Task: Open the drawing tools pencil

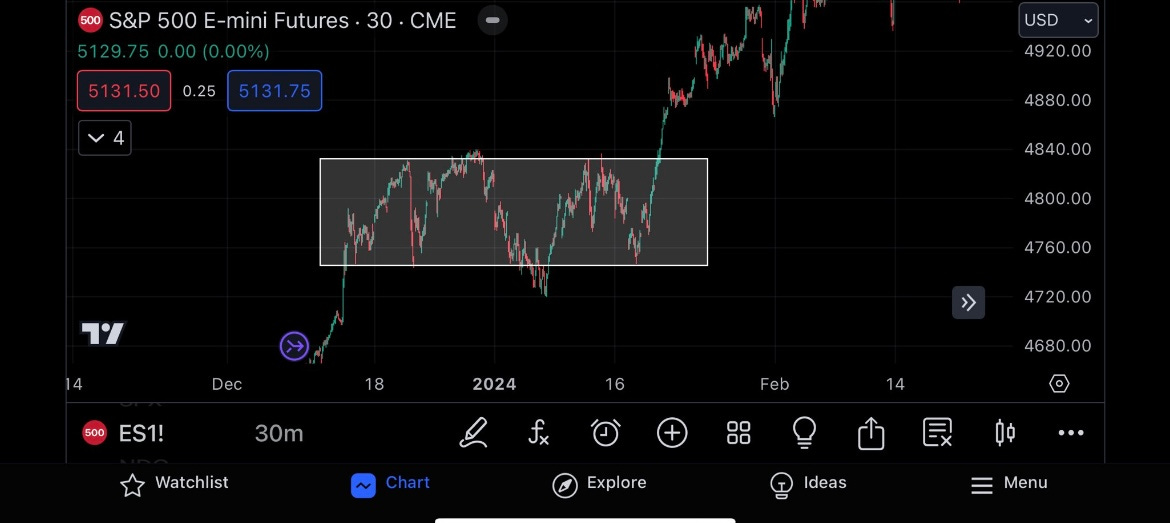Action: pos(473,433)
